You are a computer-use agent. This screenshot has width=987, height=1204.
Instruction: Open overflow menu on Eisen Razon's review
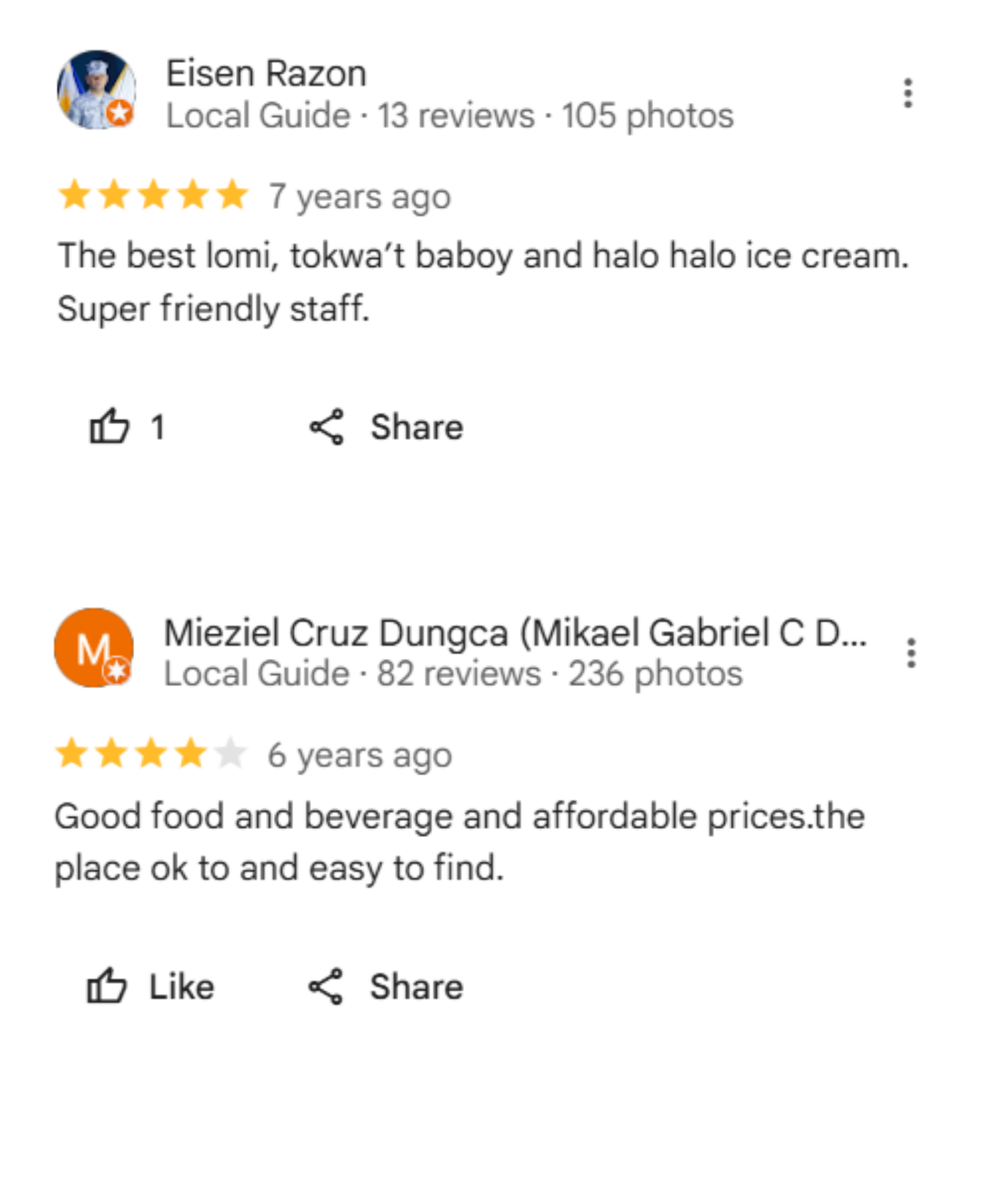(908, 93)
